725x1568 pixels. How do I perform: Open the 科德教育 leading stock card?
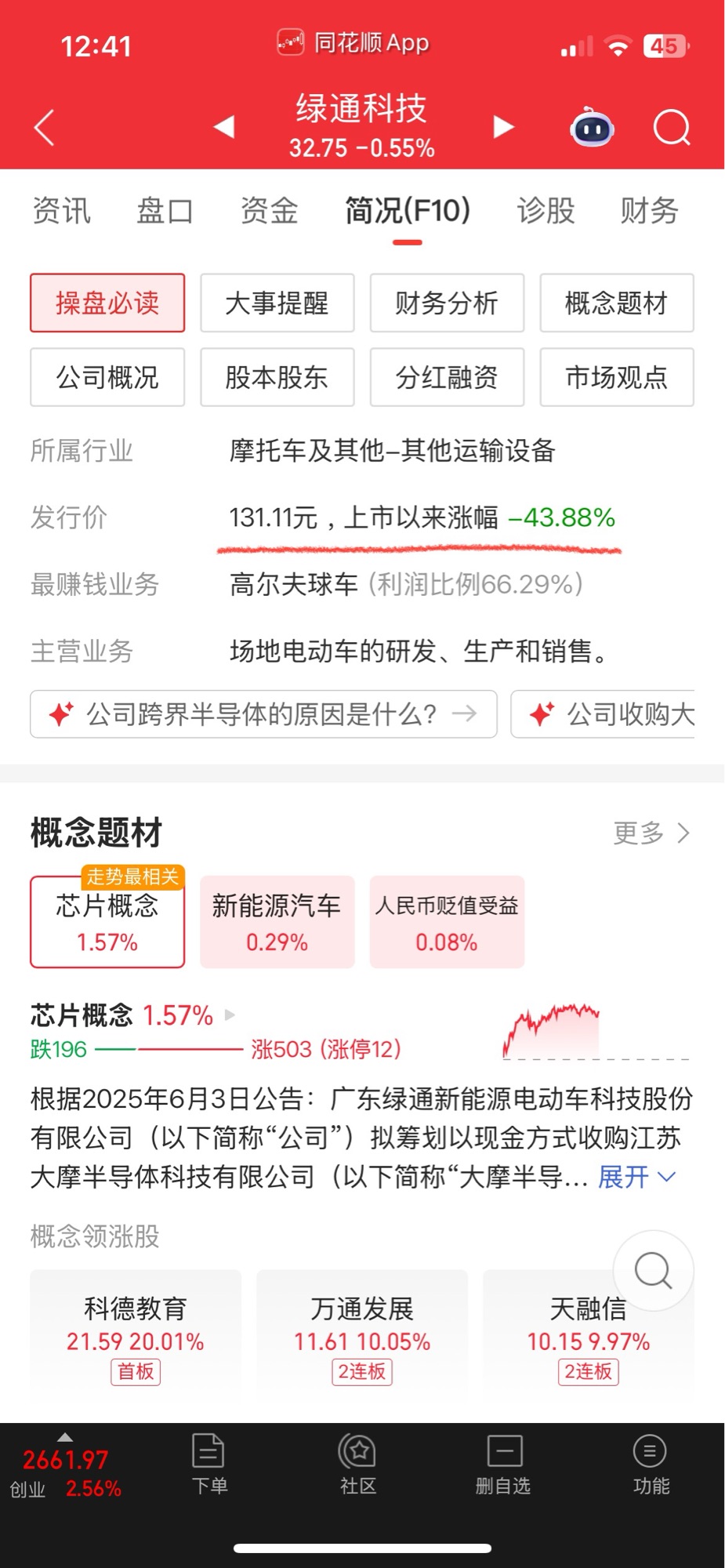(136, 1330)
